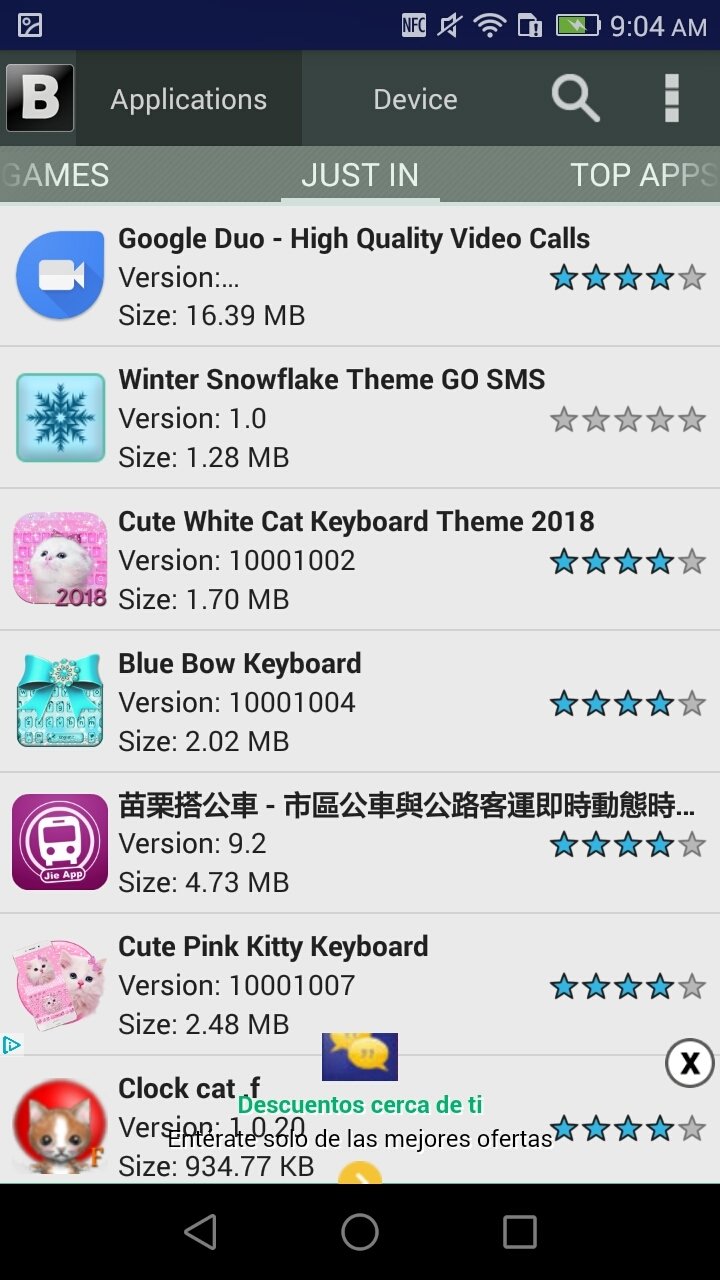Switch to the TOP APPS tab
The image size is (720, 1280).
pyautogui.click(x=642, y=175)
